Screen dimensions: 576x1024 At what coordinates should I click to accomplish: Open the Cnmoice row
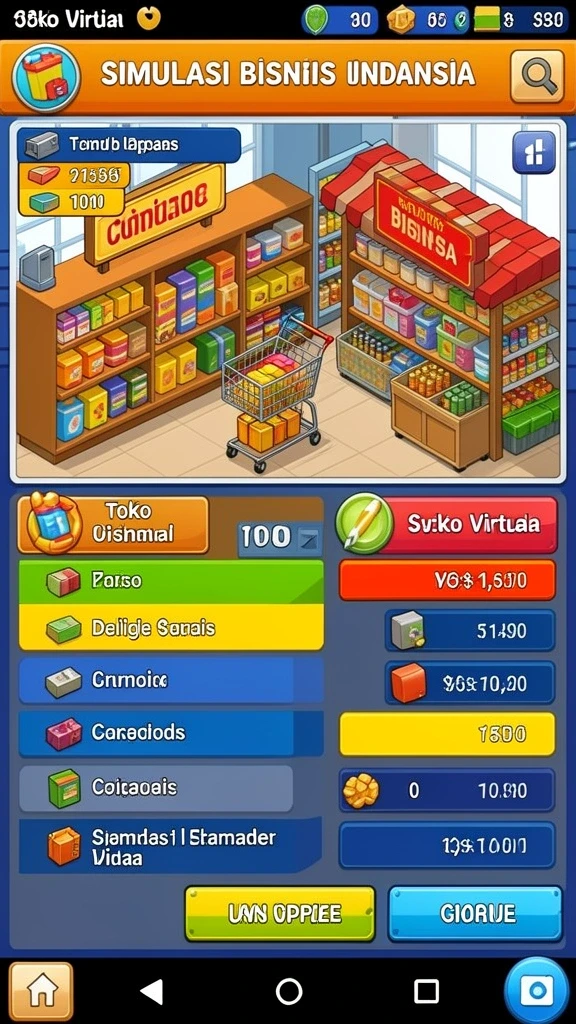coord(171,680)
